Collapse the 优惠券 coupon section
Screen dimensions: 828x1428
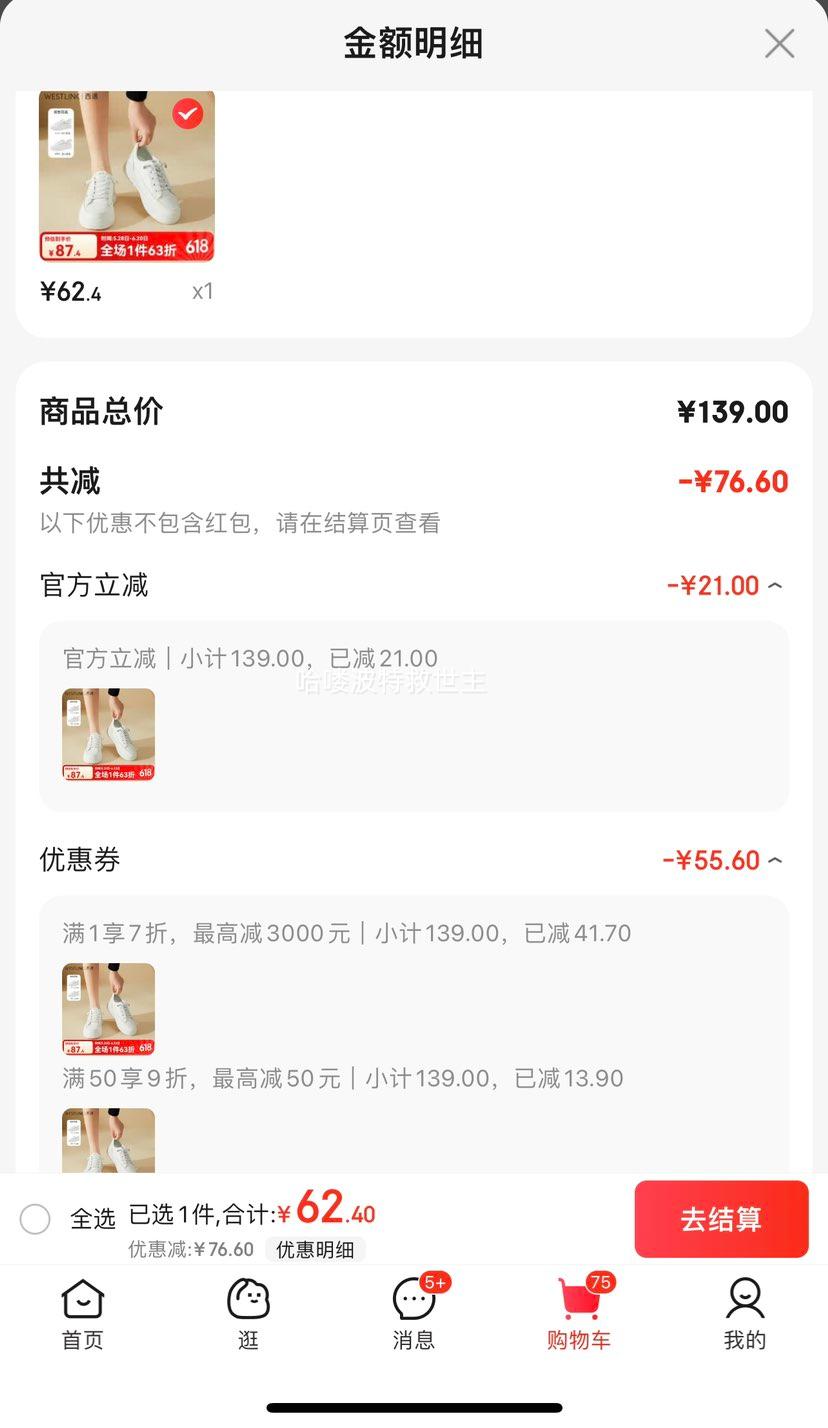[775, 860]
